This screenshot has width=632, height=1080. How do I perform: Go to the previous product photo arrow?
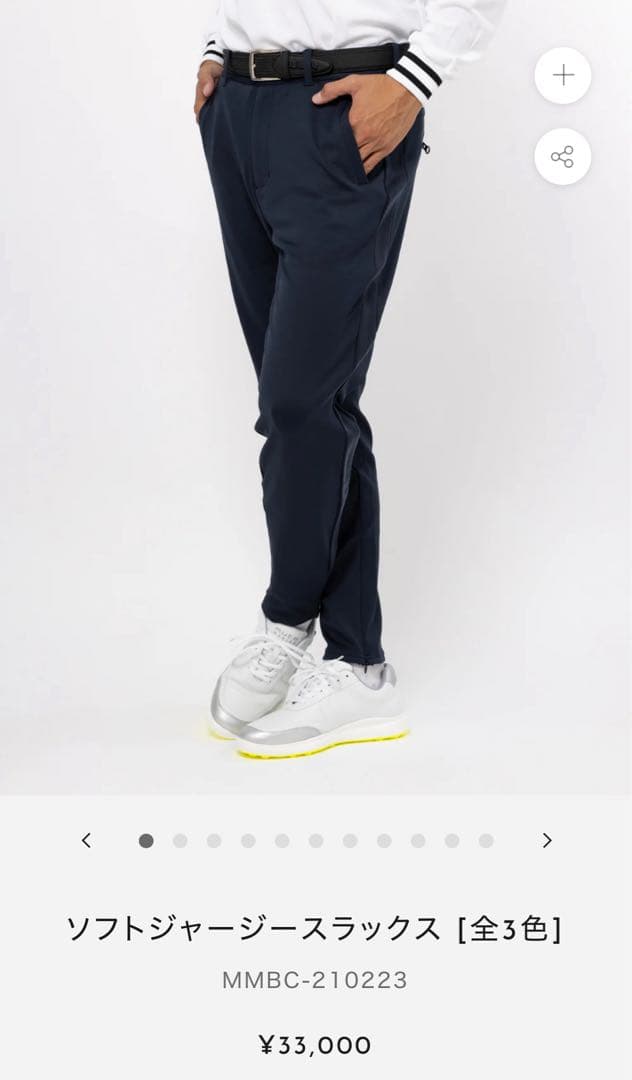tap(86, 841)
